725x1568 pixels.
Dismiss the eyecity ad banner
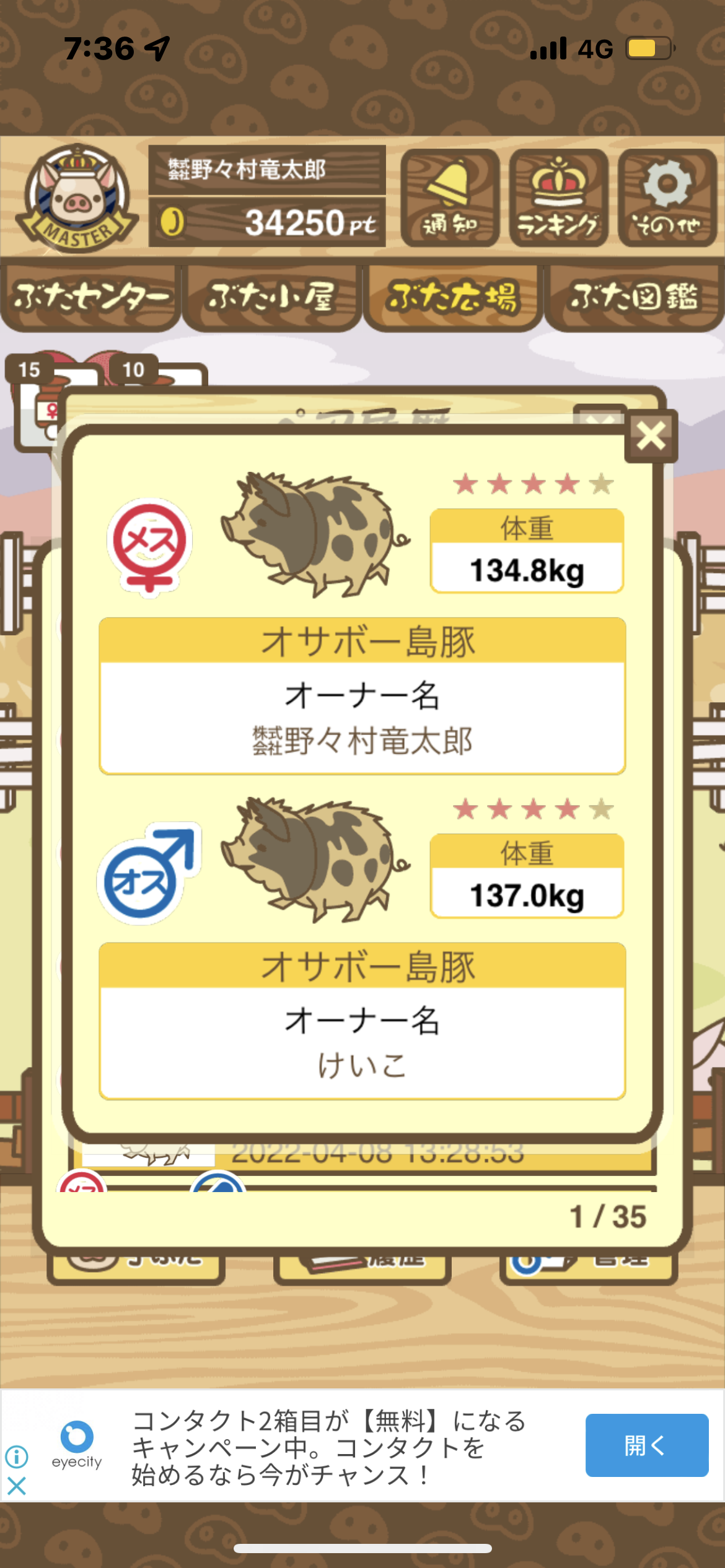pyautogui.click(x=17, y=1486)
